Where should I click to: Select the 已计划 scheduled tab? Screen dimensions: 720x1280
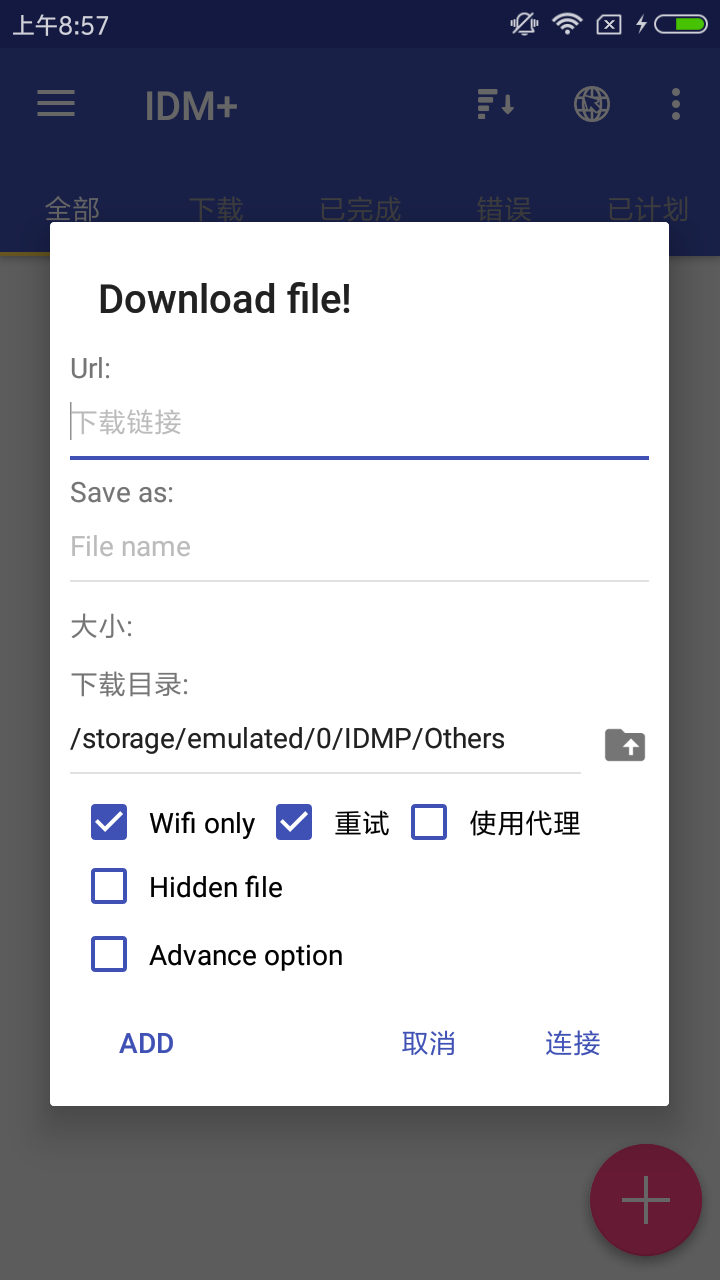point(647,209)
